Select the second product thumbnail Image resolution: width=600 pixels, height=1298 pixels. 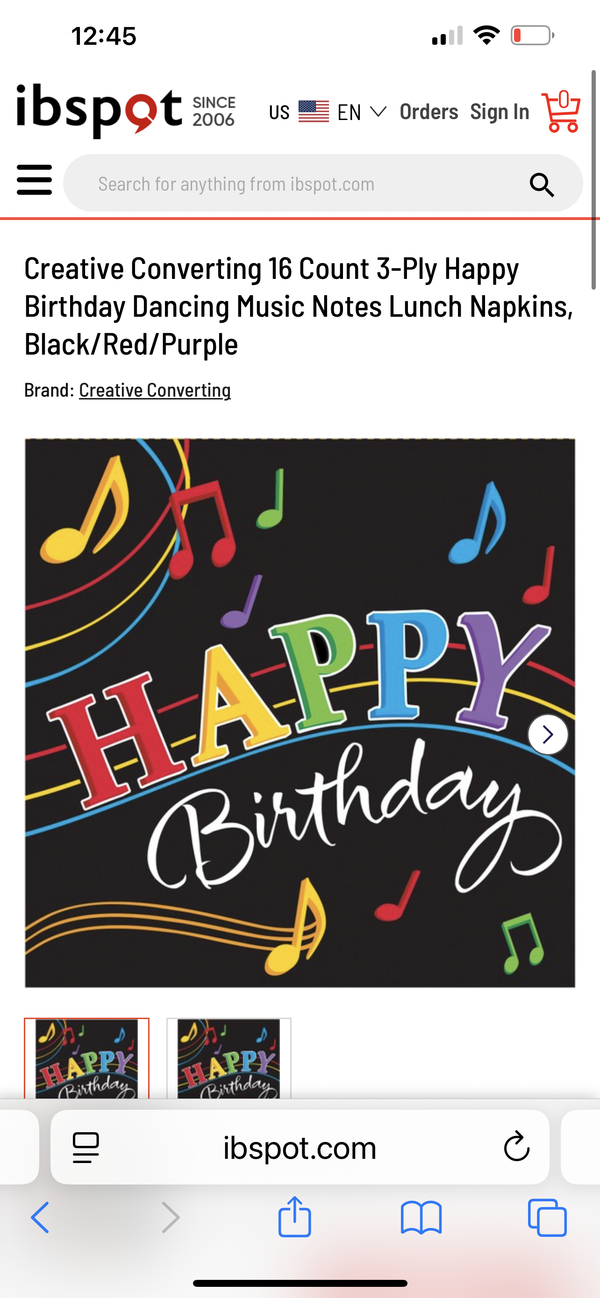pyautogui.click(x=229, y=1060)
